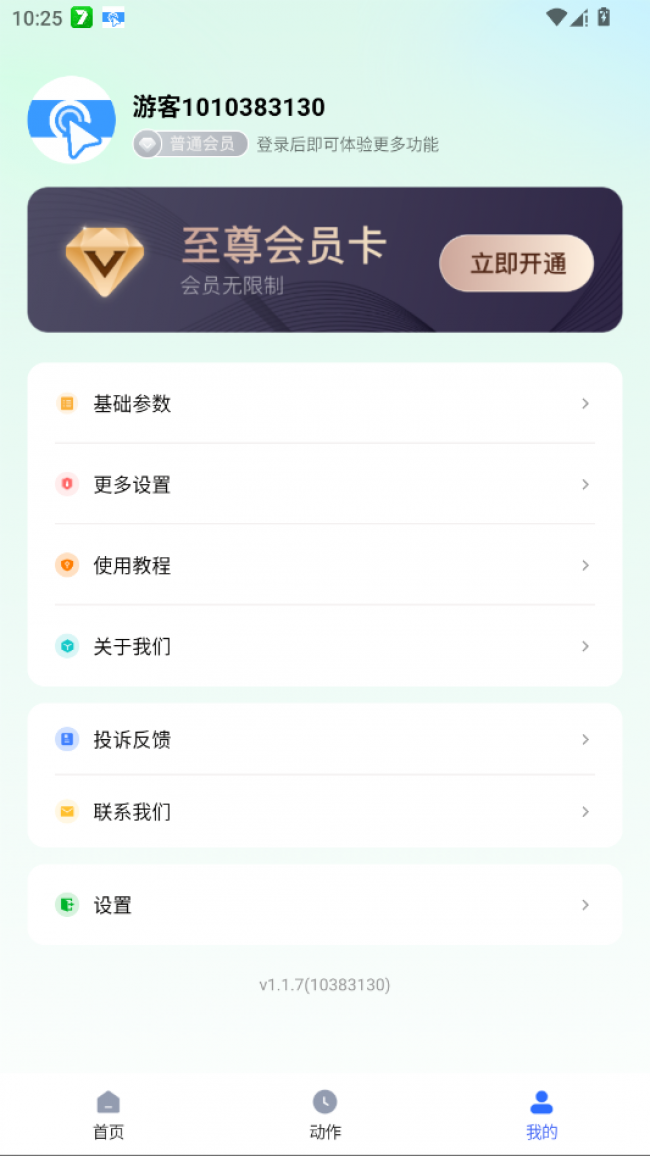Viewport: 650px width, 1156px height.
Task: Tap the 普通会员 badge
Action: [191, 144]
